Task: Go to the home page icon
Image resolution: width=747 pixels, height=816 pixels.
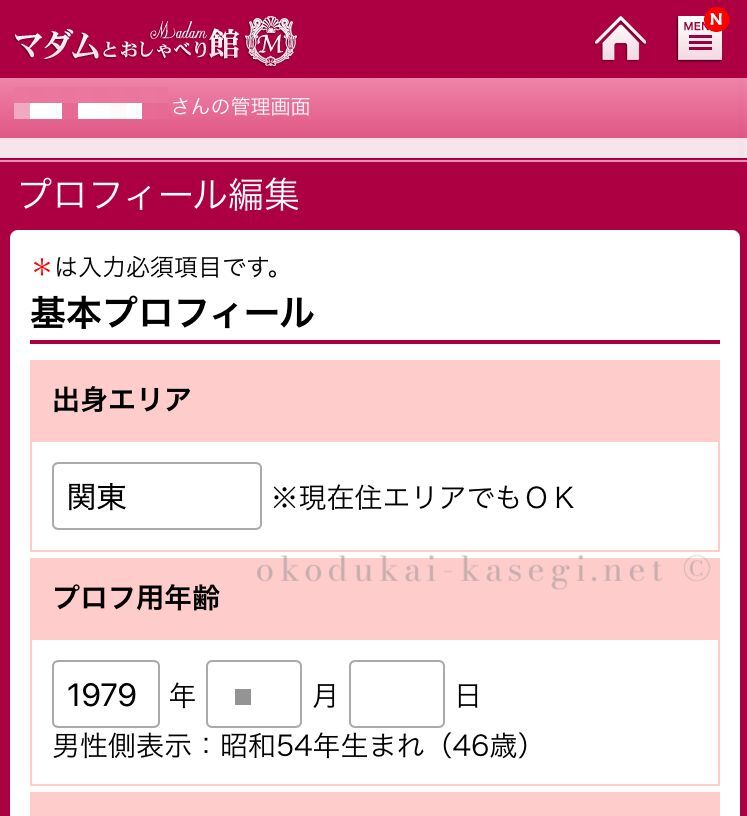Action: 620,39
